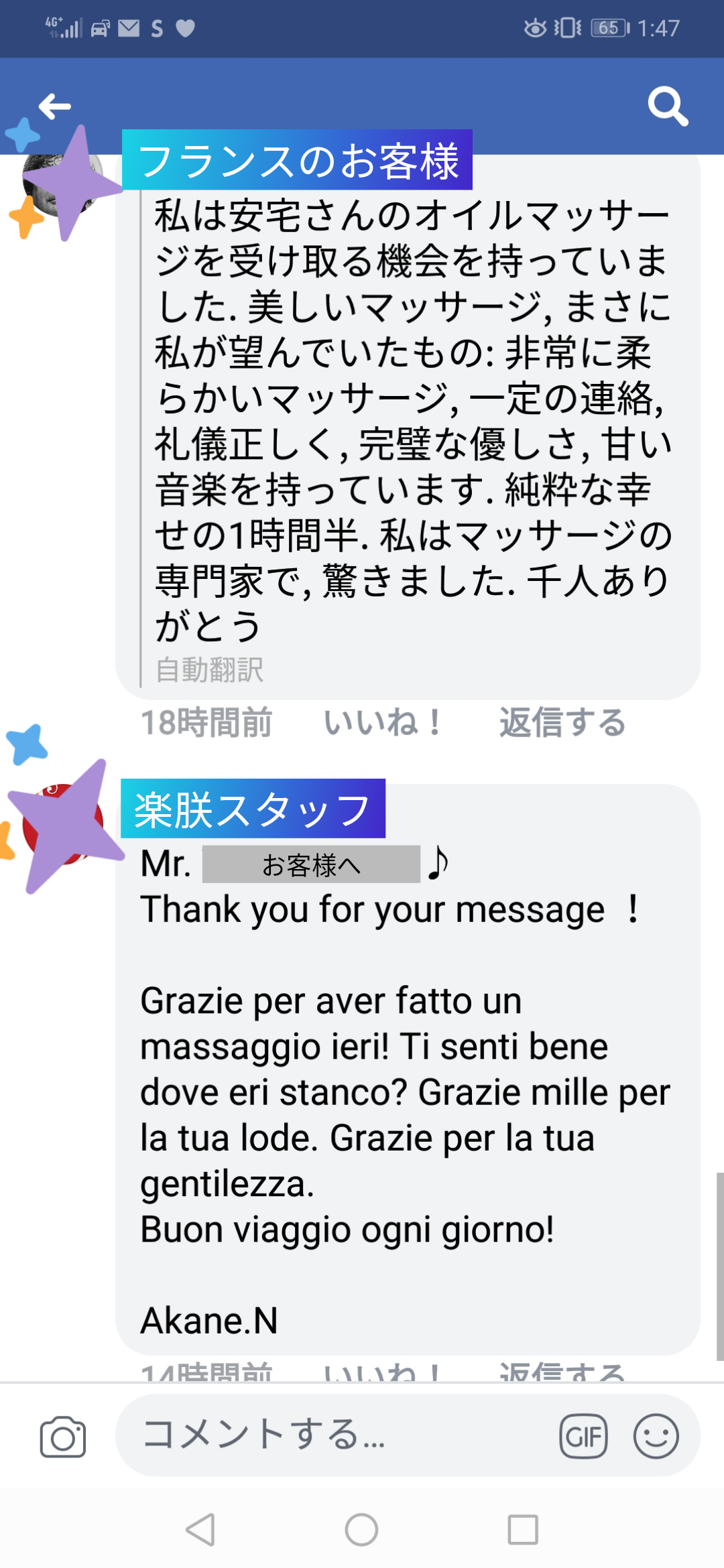Open the search magnifier icon
This screenshot has height=1568, width=724.
668,106
